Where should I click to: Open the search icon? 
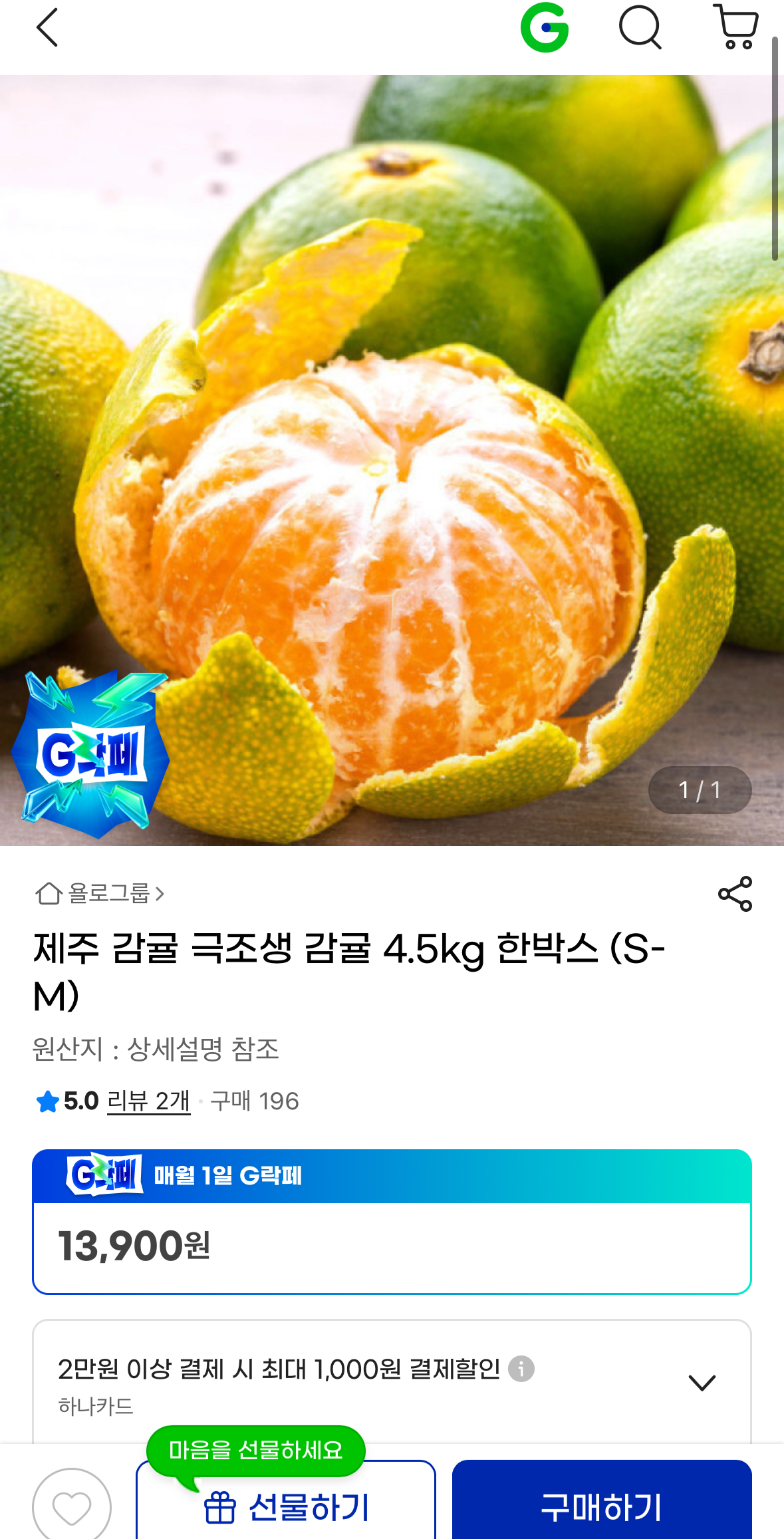coord(640,28)
